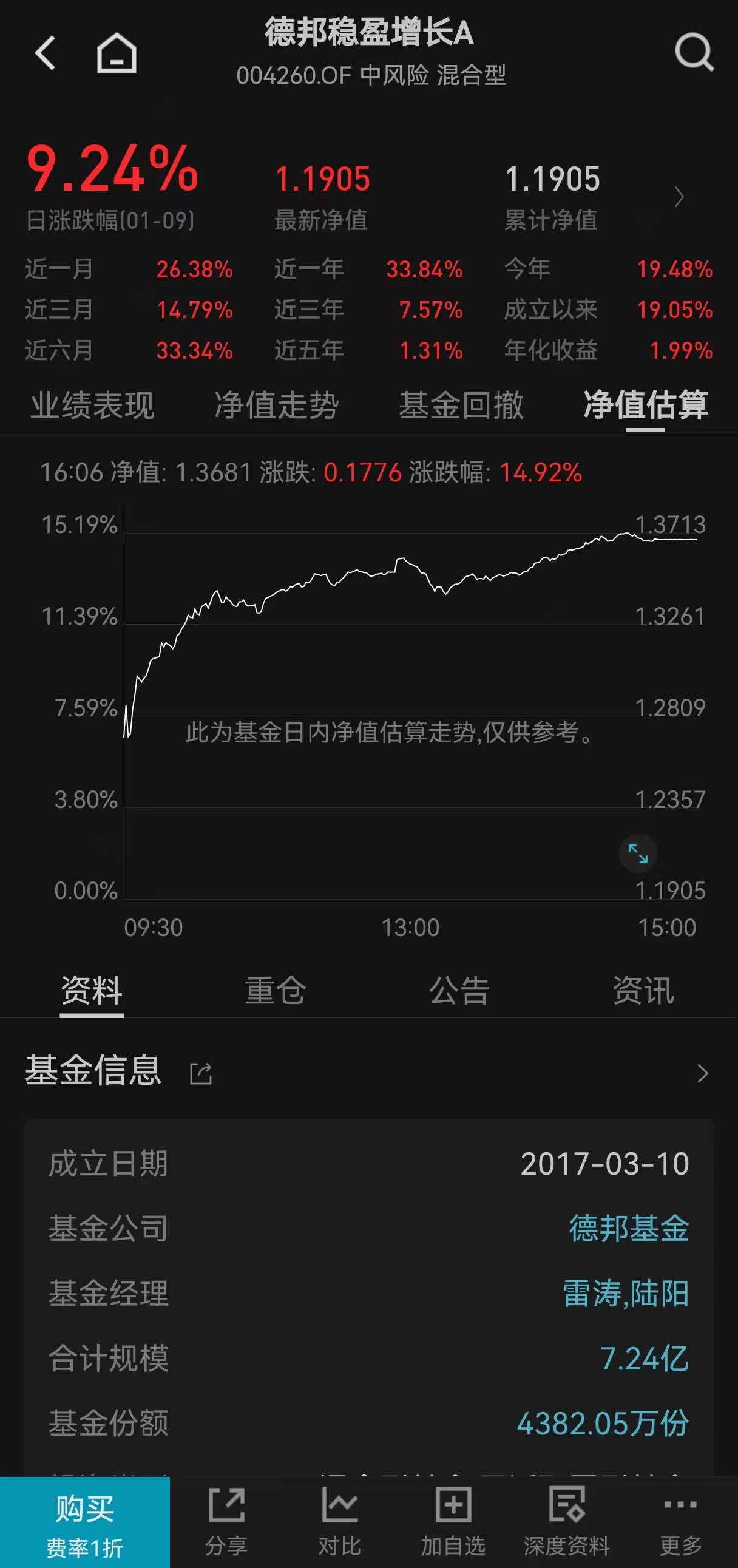The height and width of the screenshot is (1568, 738).
Task: Switch to the 公告 tab
Action: [x=459, y=990]
